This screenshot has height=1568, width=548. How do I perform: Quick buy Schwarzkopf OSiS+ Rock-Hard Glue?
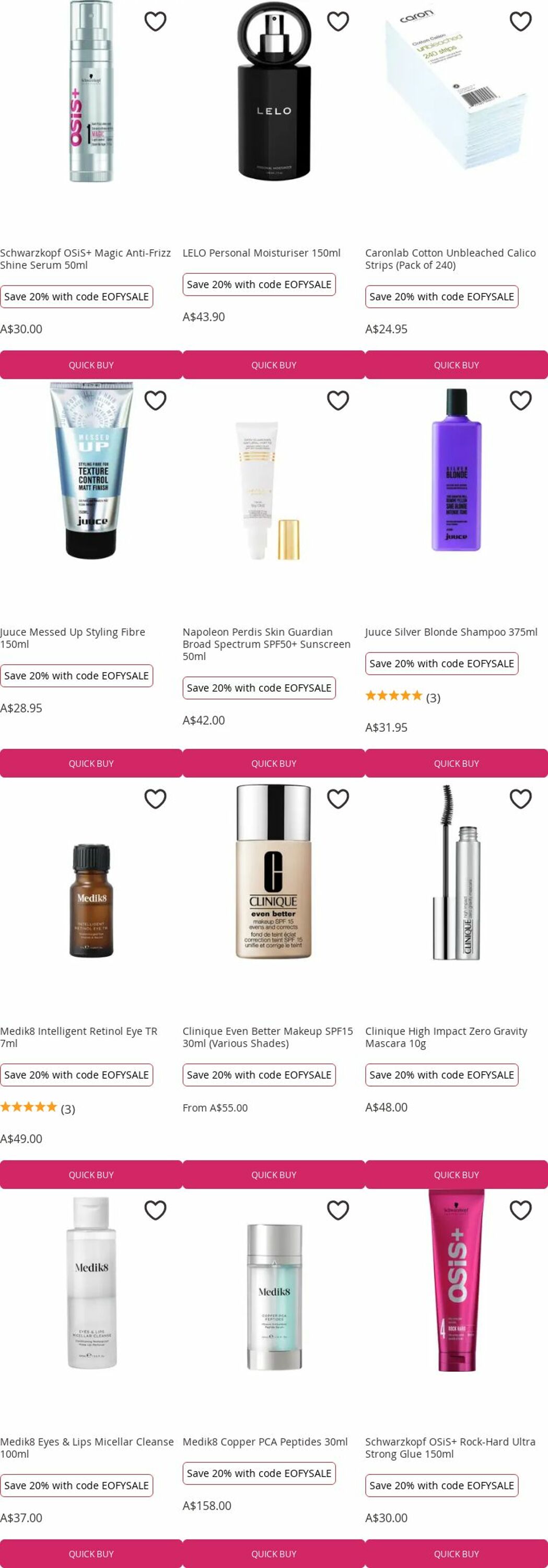[456, 1554]
